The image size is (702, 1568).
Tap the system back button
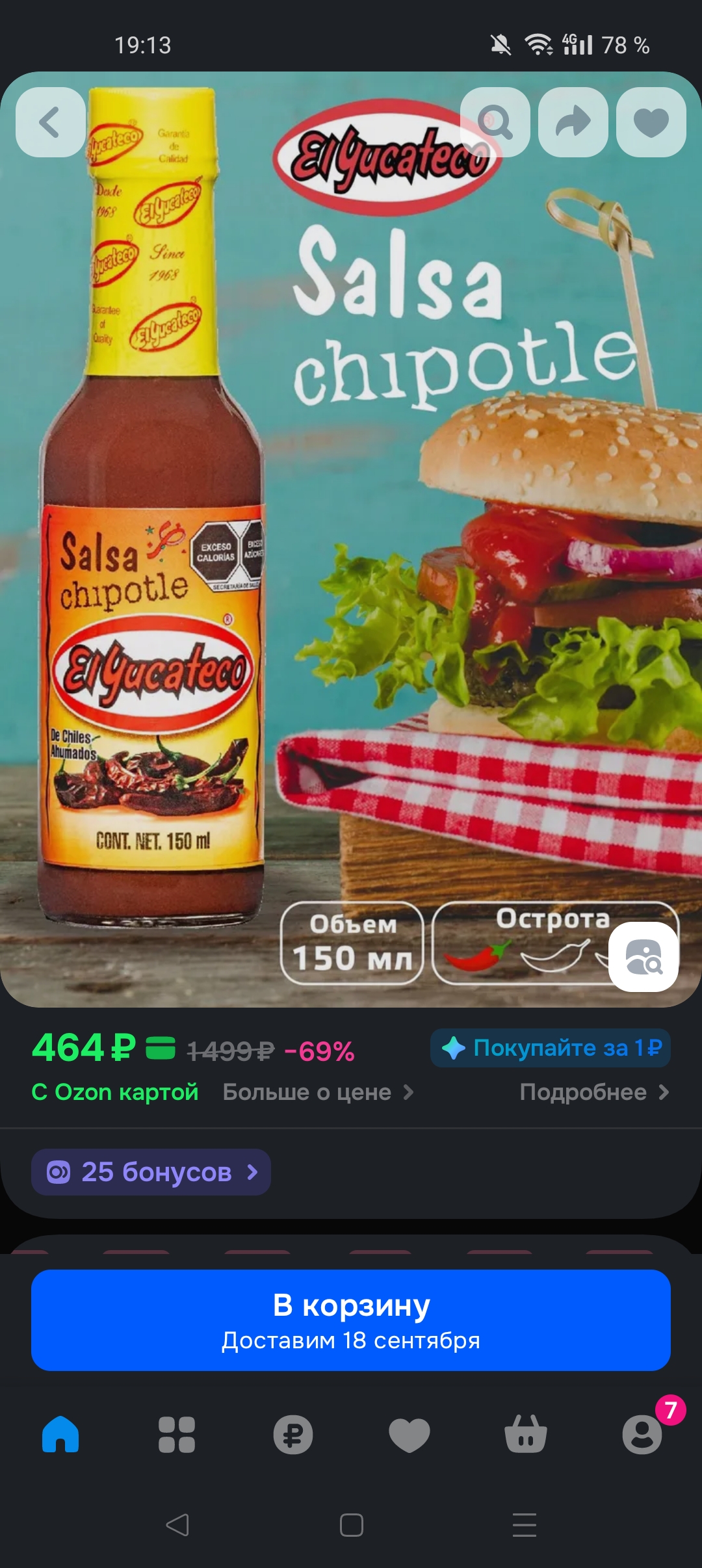177,1524
